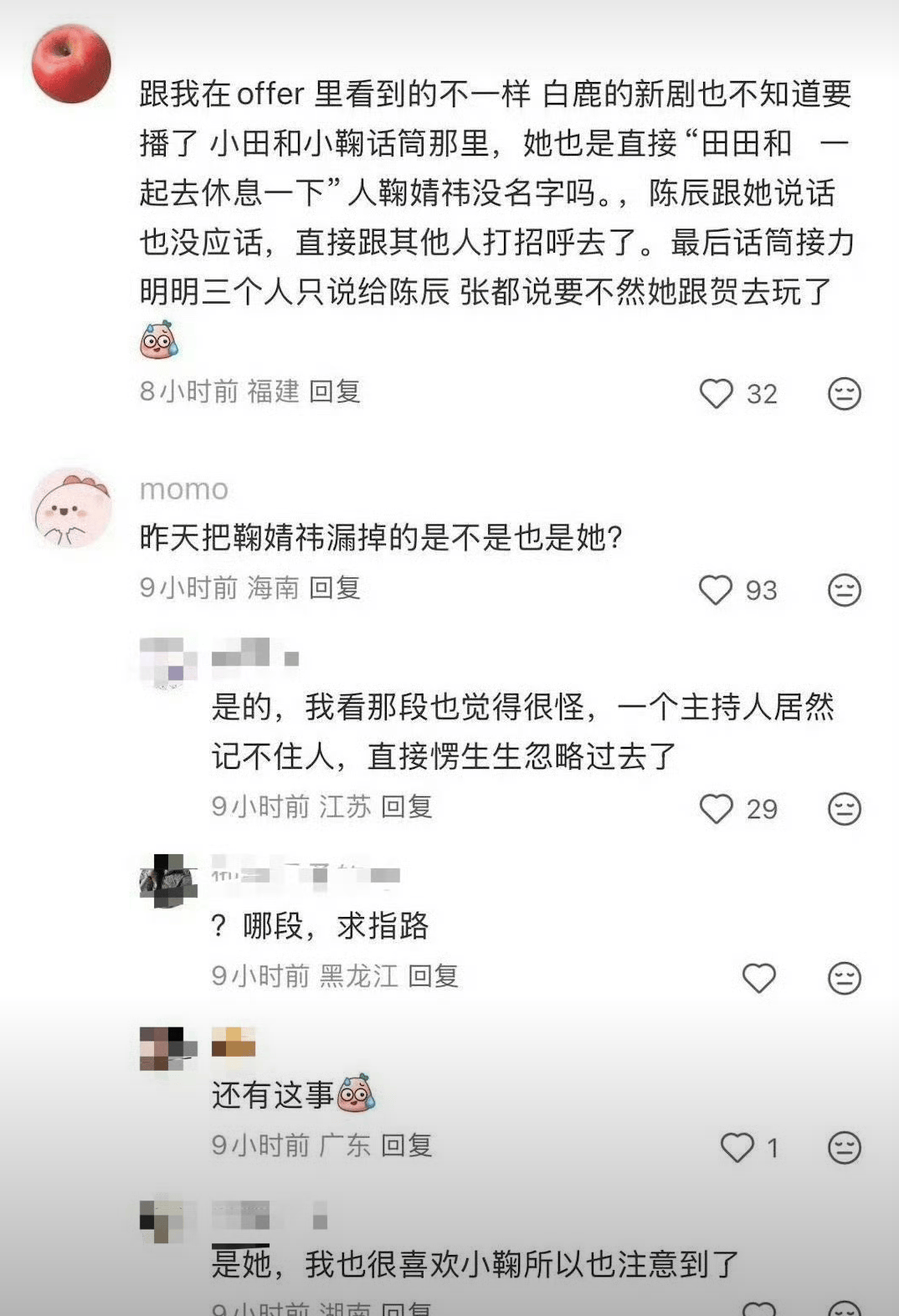Like the Fujian comment with 32 likes

click(717, 394)
